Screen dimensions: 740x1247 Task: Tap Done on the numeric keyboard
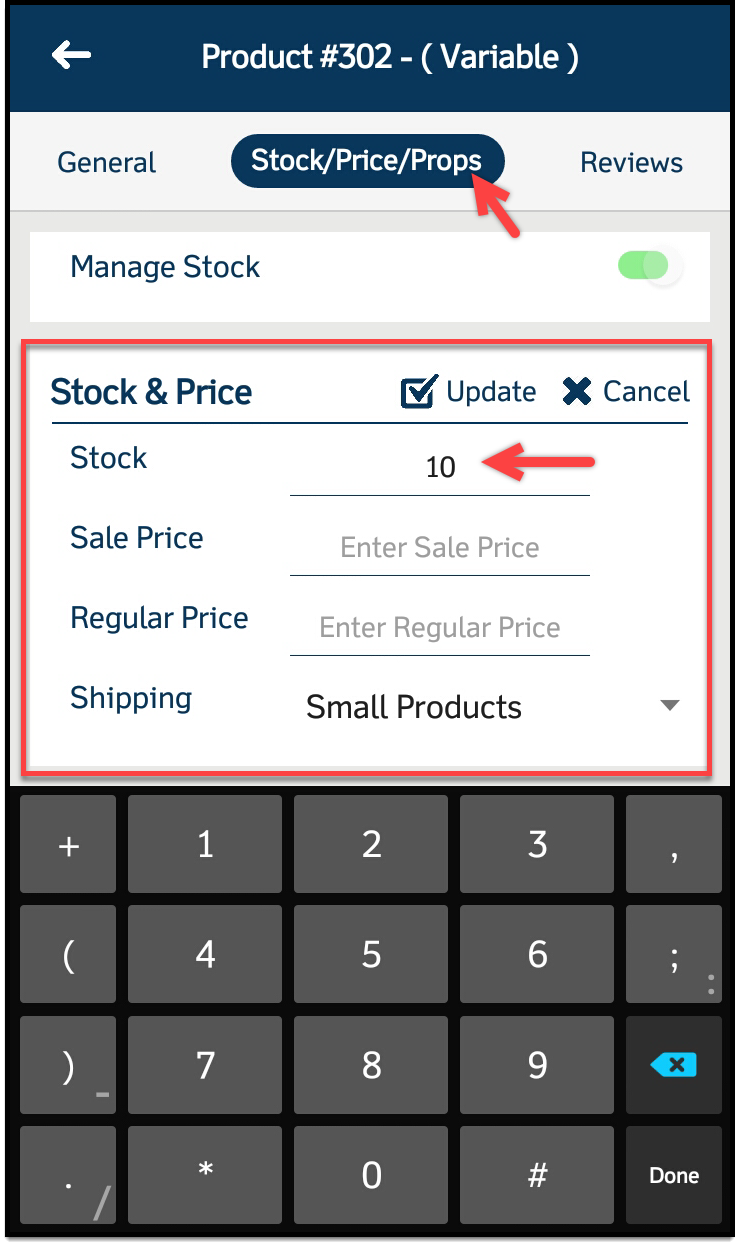pyautogui.click(x=674, y=1175)
